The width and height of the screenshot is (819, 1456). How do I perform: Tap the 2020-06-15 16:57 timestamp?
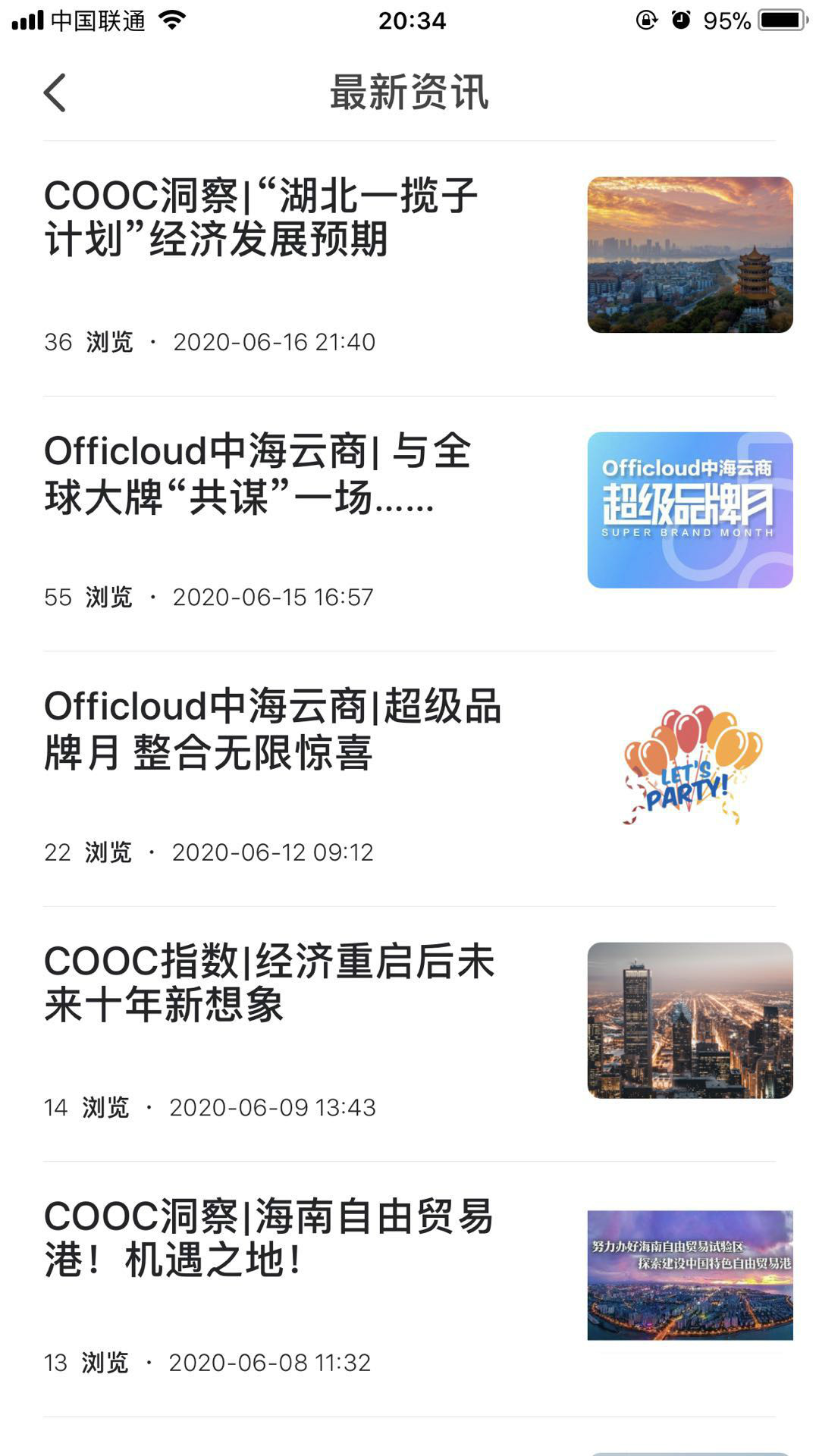(x=273, y=597)
